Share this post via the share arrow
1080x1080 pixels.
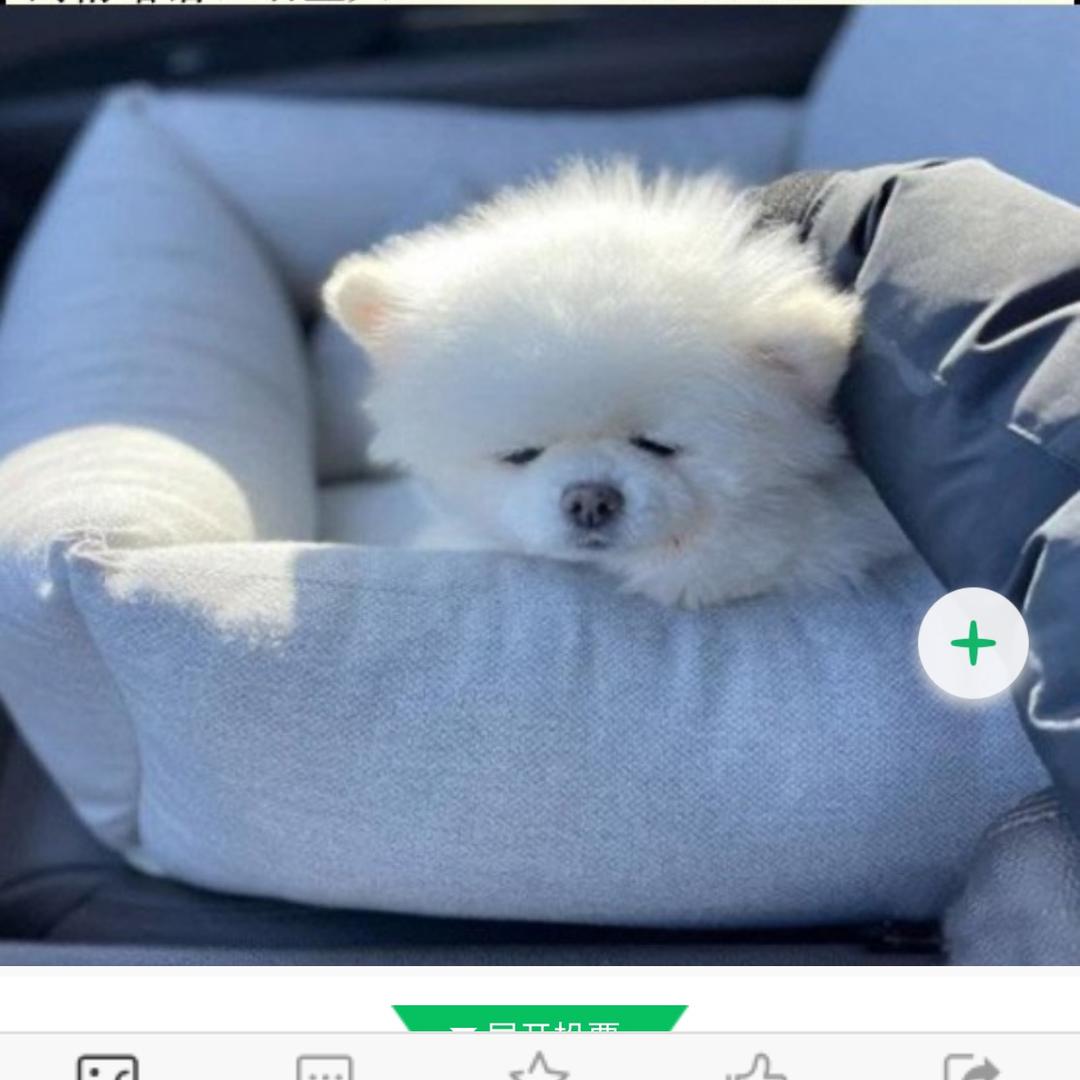(972, 1067)
